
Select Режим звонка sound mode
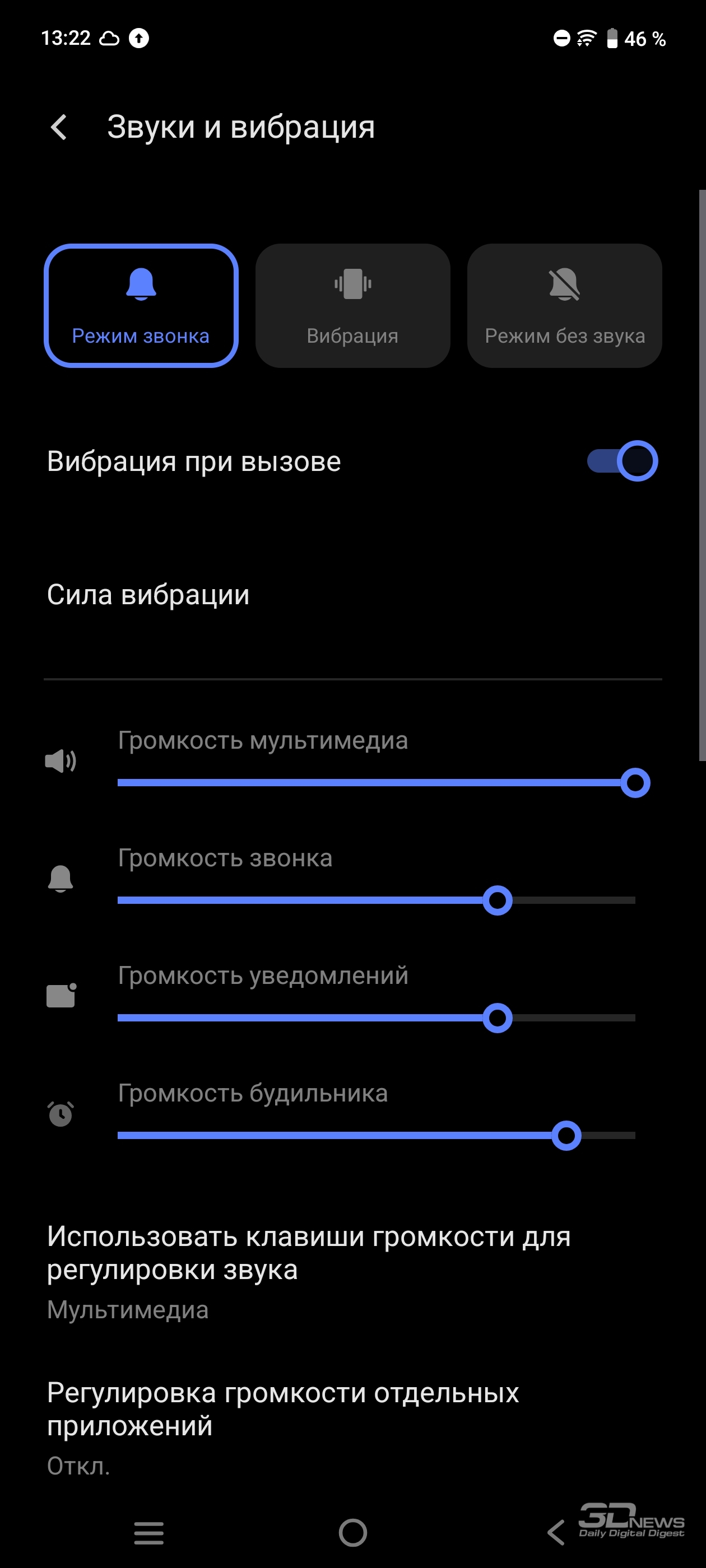[141, 306]
